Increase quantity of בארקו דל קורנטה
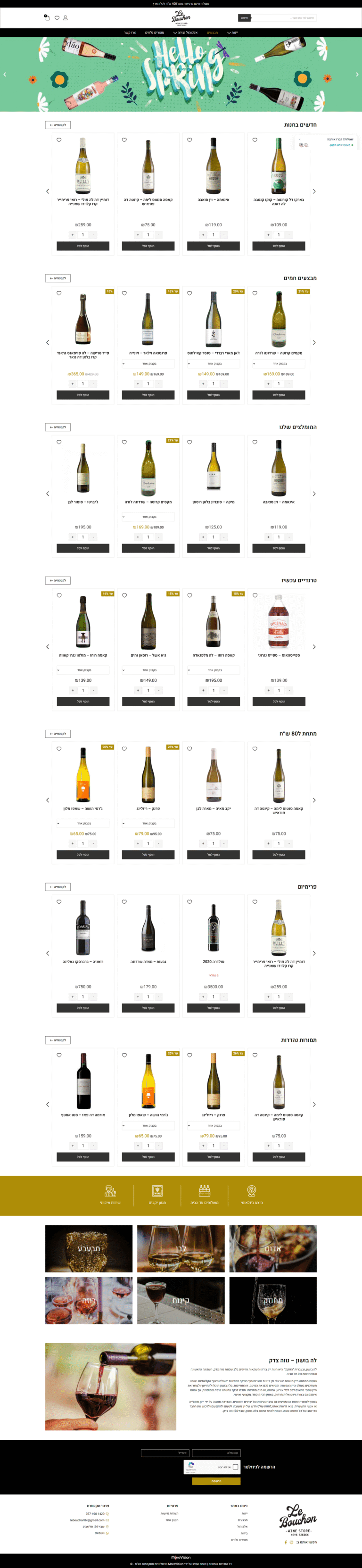This screenshot has width=362, height=1568. [268, 235]
